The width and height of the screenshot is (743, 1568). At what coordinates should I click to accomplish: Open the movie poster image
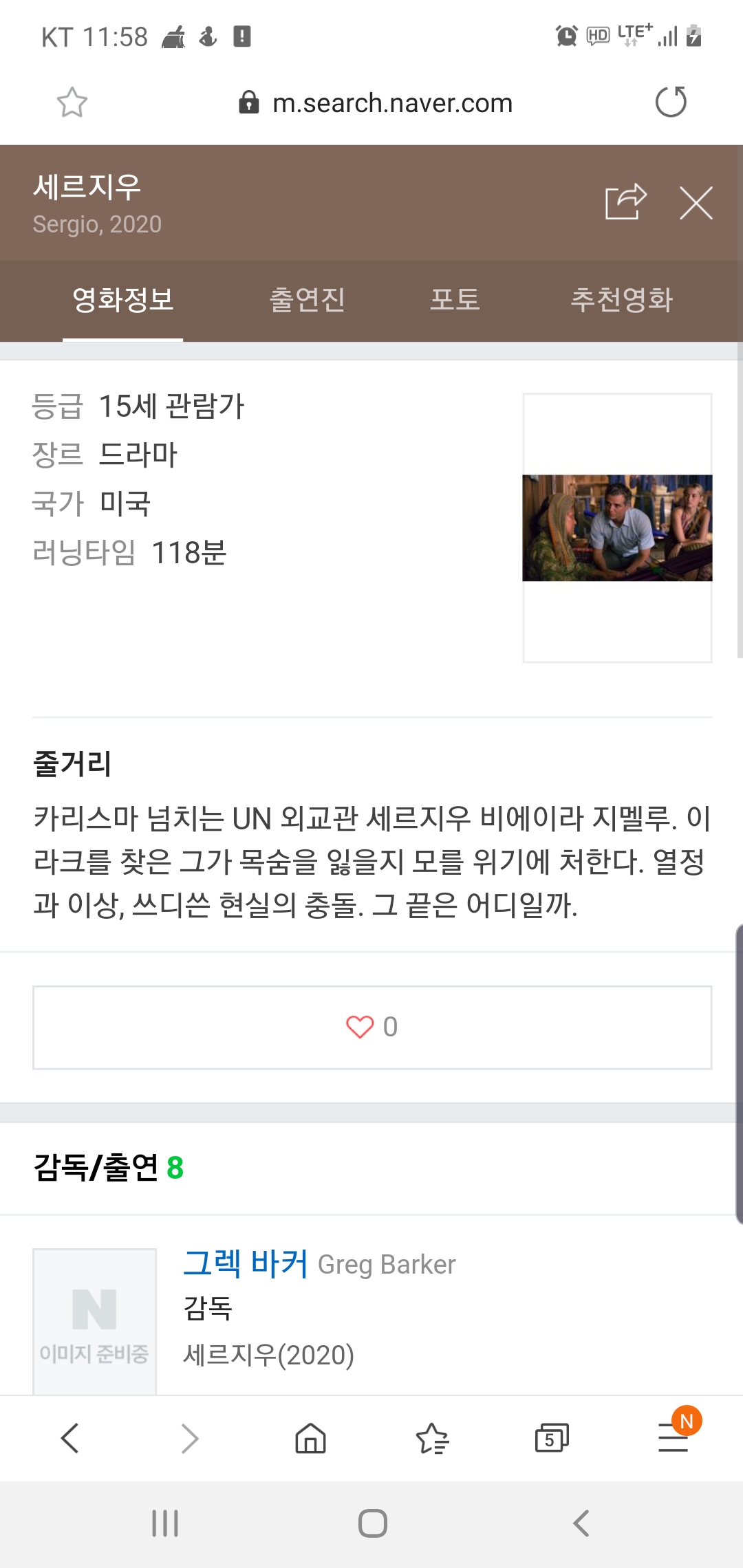[x=617, y=527]
